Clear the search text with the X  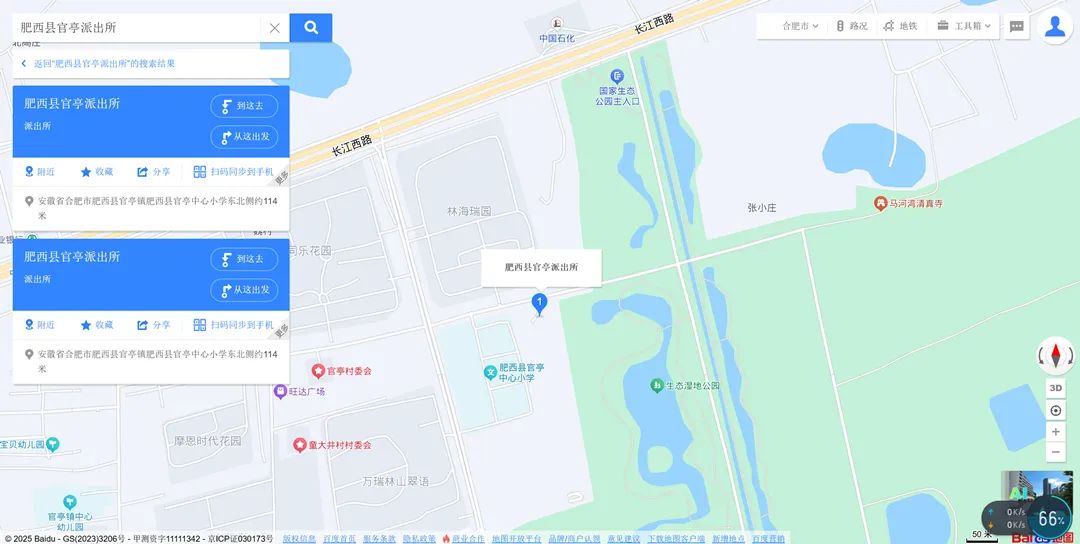click(x=275, y=28)
